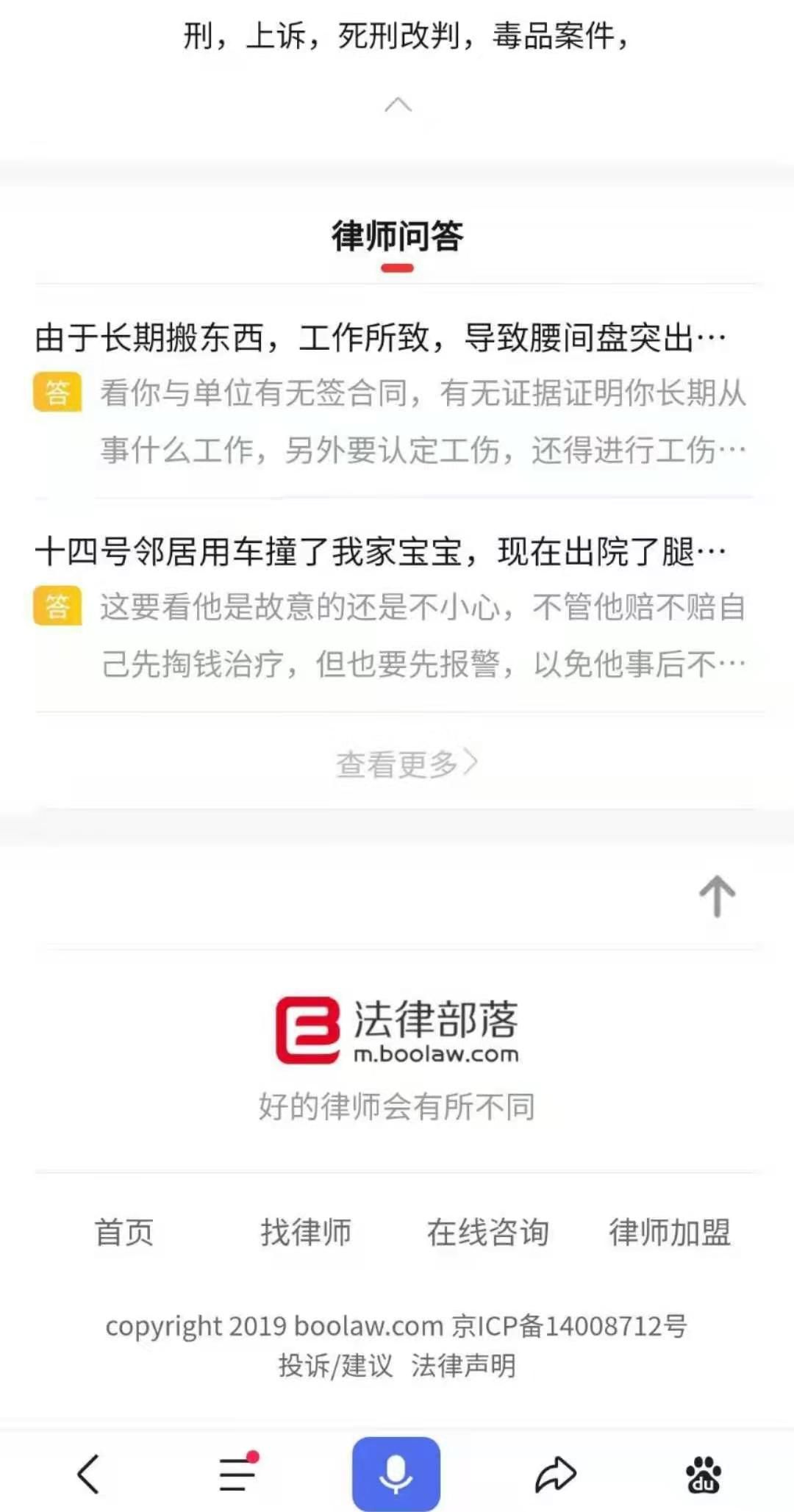Start voice search with the microphone button

click(x=396, y=1474)
